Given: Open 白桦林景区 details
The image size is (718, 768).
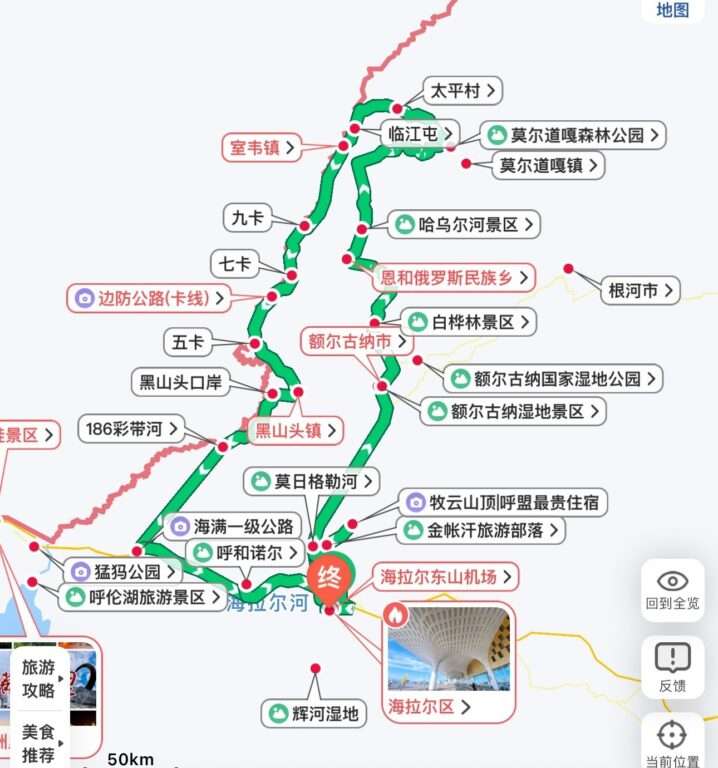Looking at the screenshot, I should coord(470,322).
